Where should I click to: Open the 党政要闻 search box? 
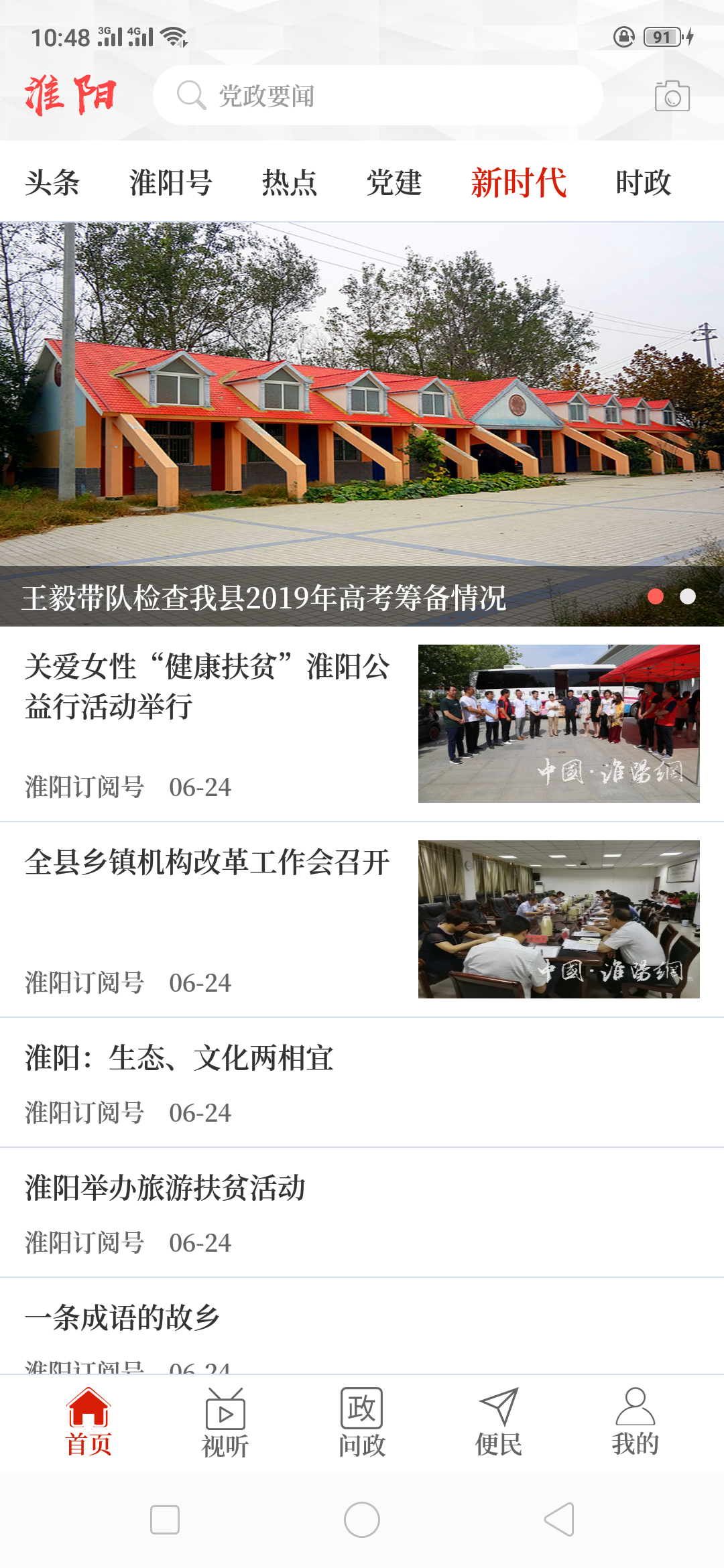point(377,96)
